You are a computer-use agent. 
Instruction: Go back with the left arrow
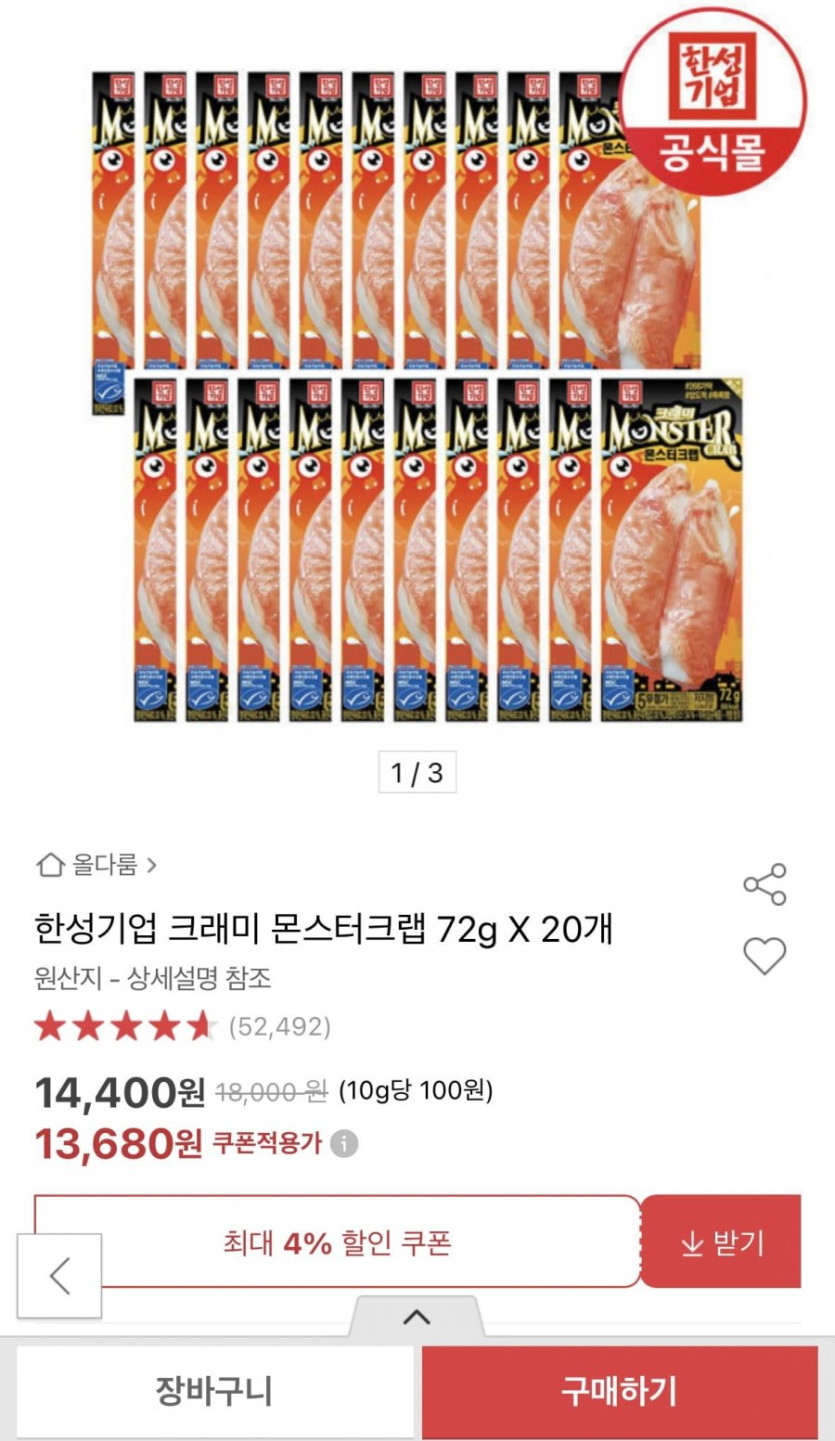tap(60, 1276)
